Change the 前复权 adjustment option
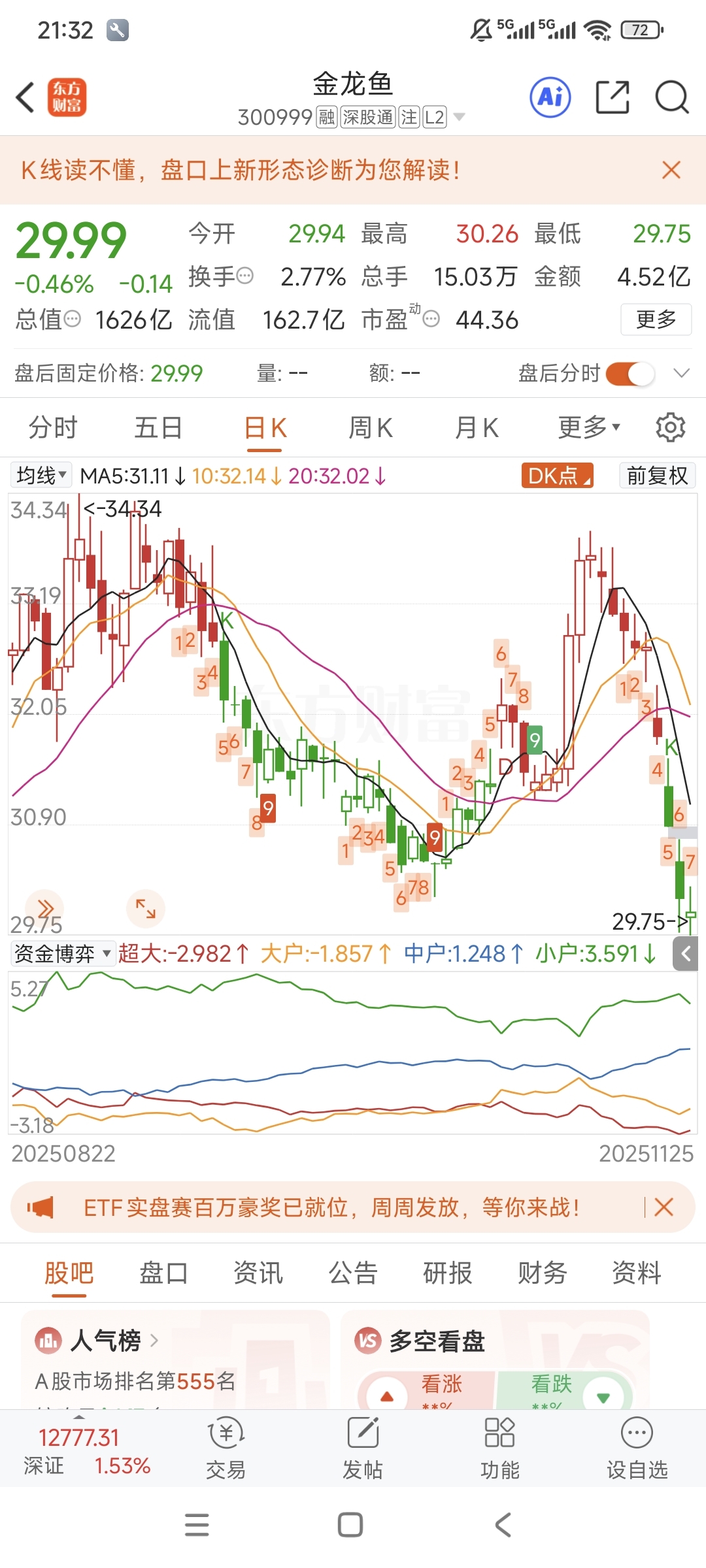This screenshot has height=1568, width=706. click(656, 476)
